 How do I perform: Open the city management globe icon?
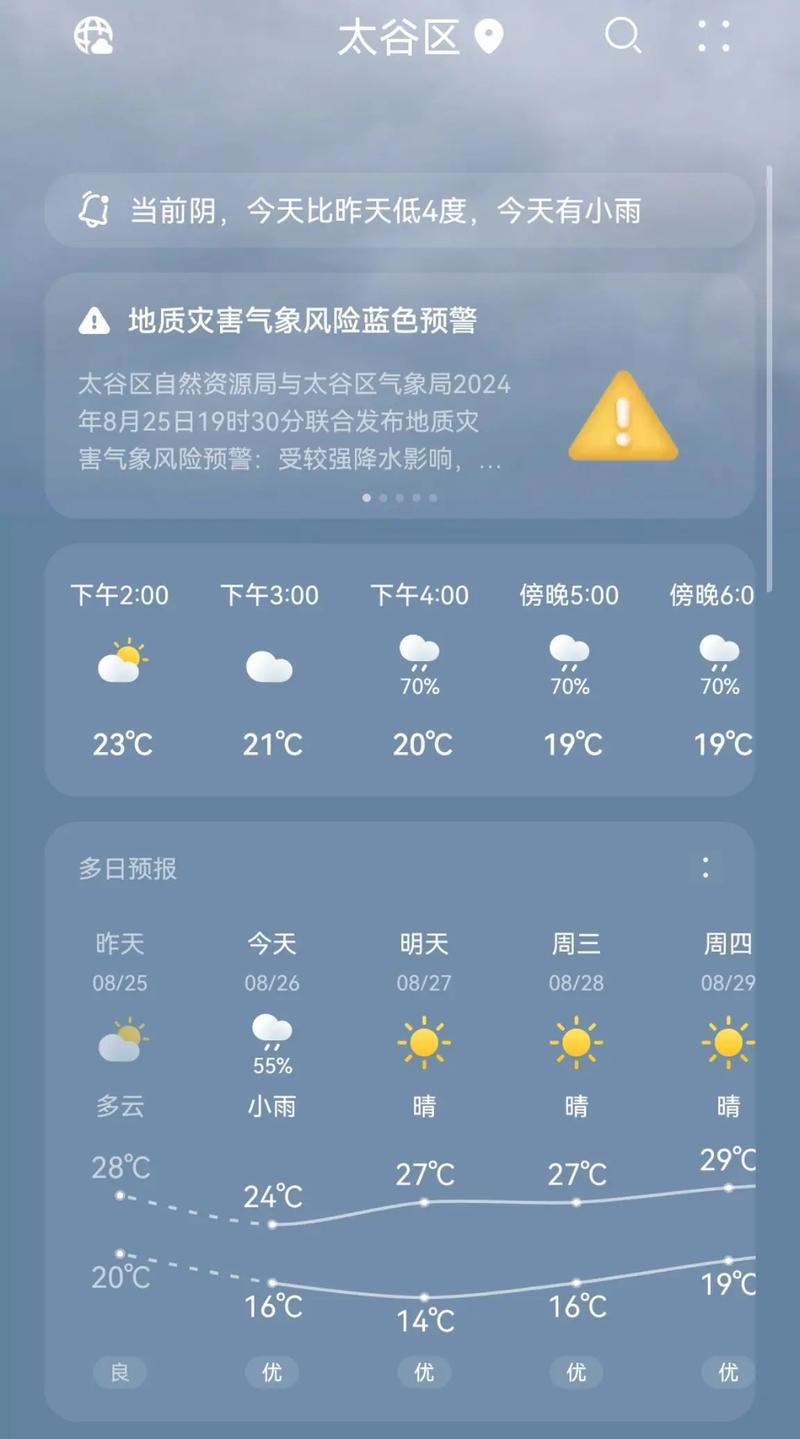(x=92, y=36)
